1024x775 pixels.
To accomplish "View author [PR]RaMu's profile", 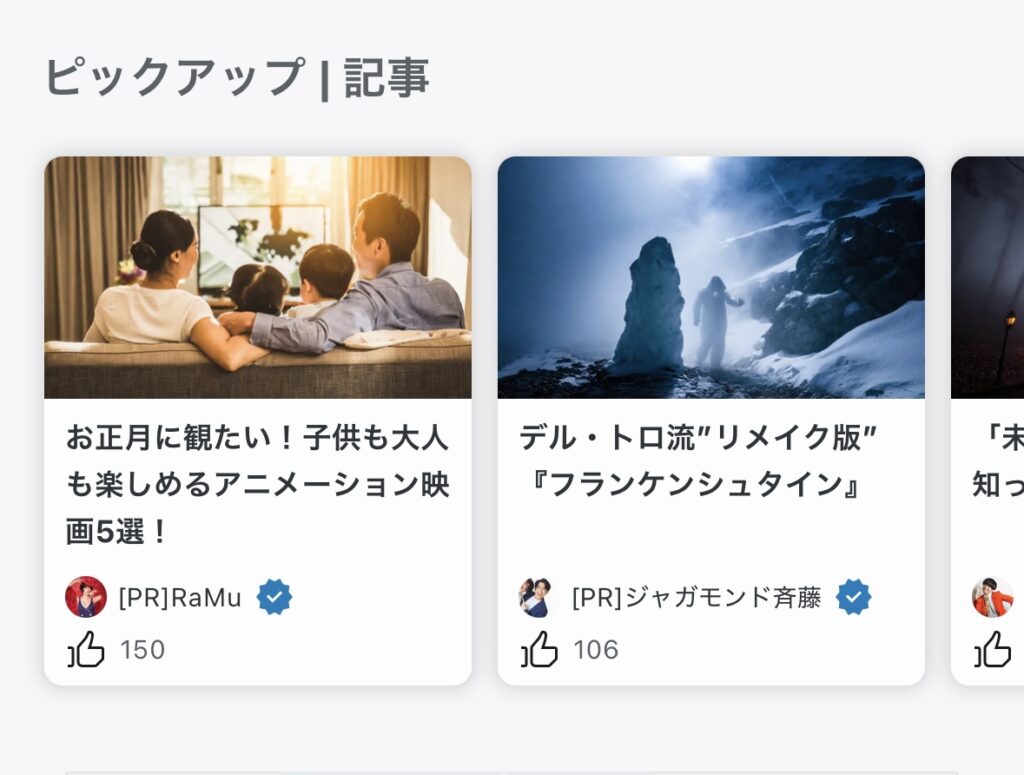I will point(179,598).
